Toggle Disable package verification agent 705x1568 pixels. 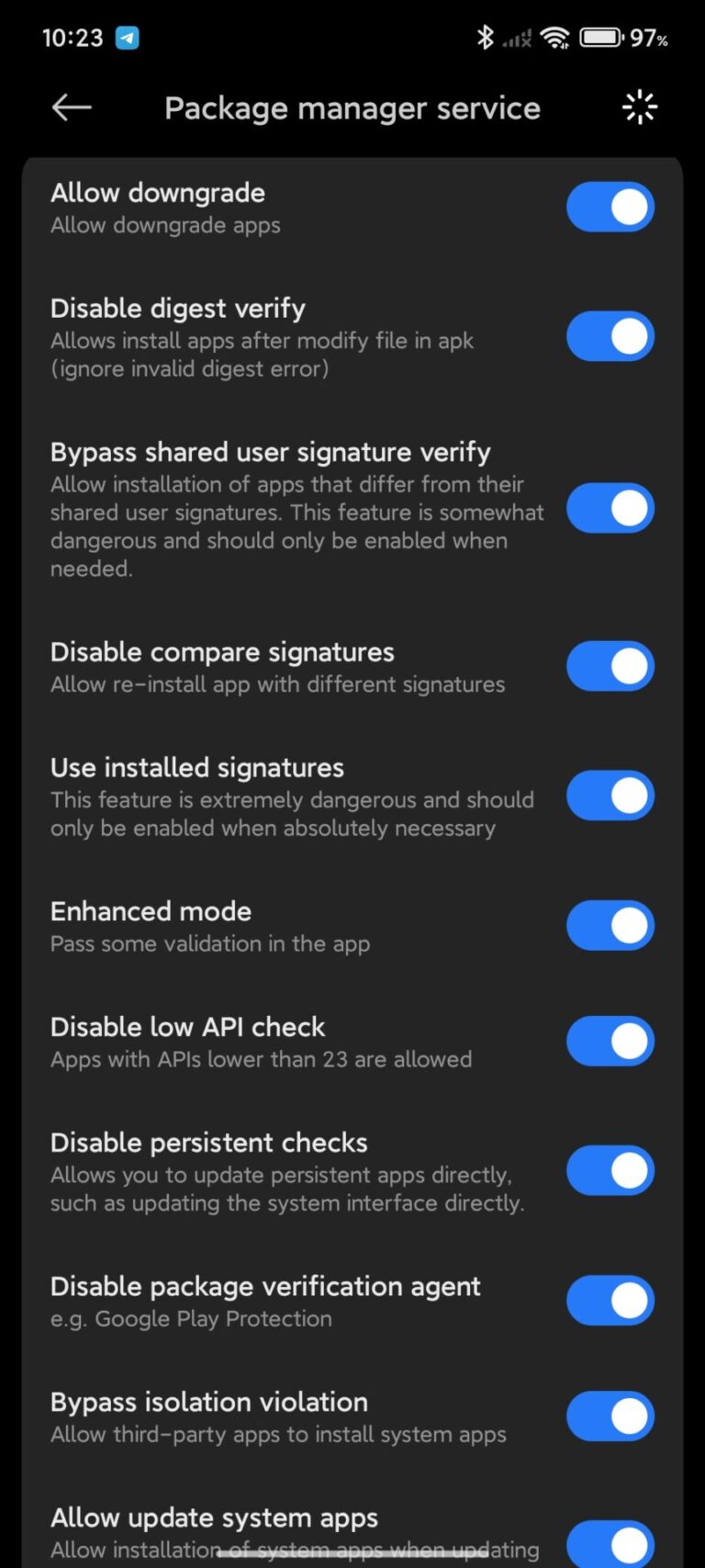(x=610, y=1300)
